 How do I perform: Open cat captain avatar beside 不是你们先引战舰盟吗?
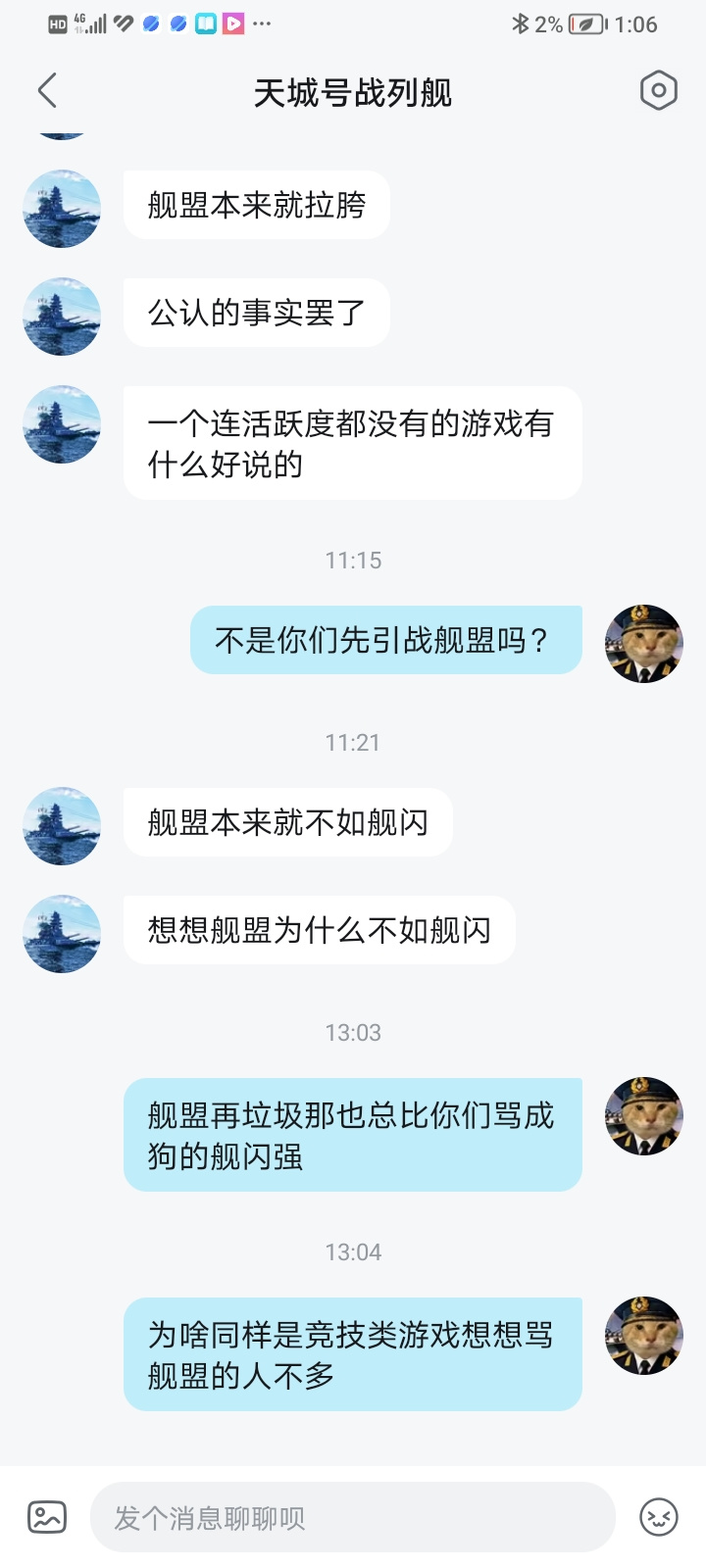643,644
